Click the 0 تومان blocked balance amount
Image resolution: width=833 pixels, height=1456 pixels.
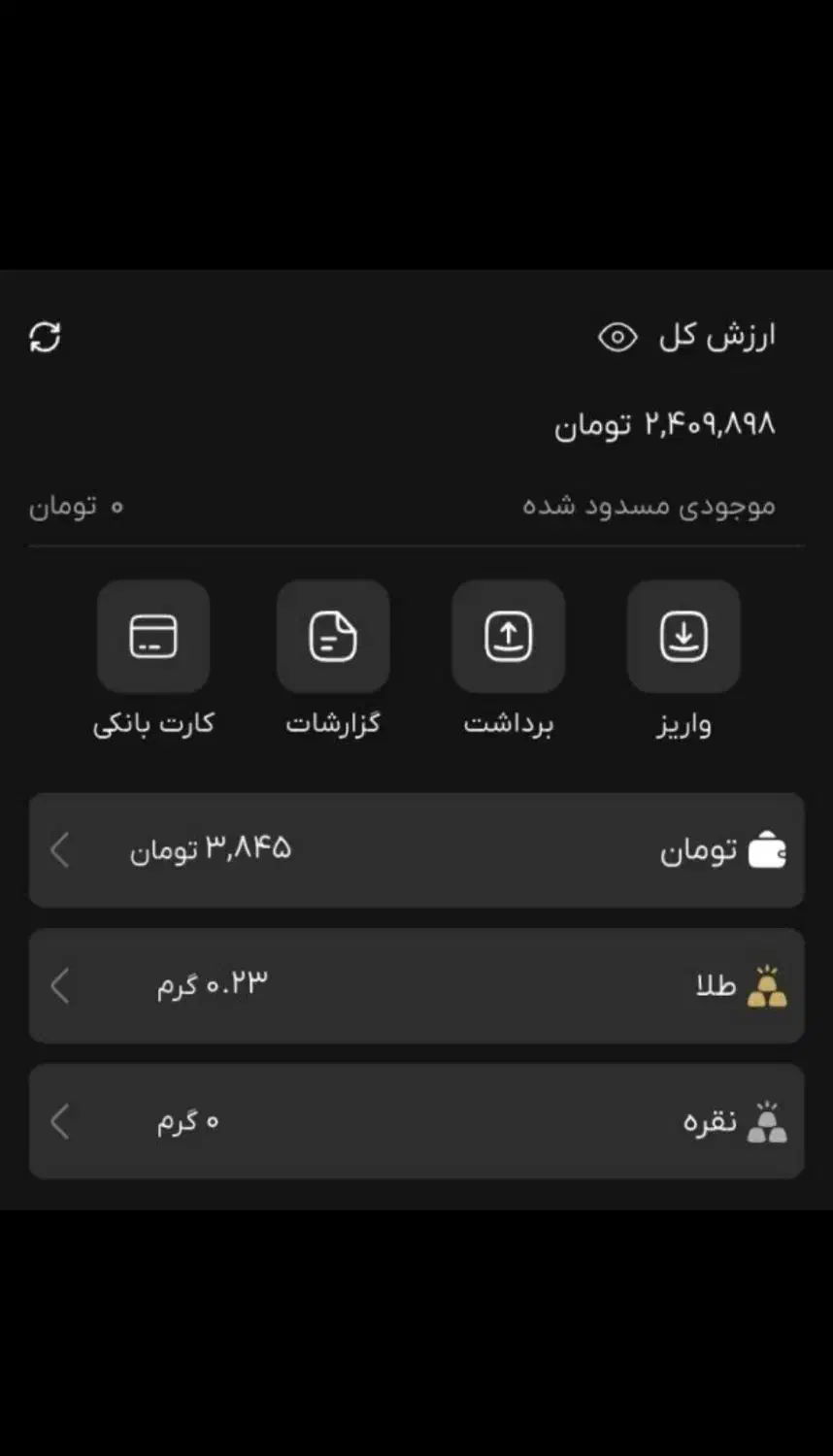78,505
